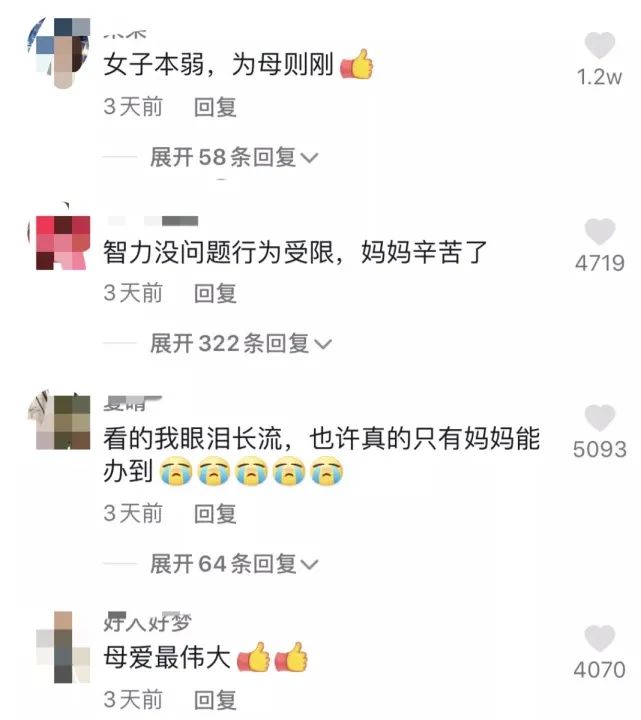
Task: Expand 展开322条回复
Action: click(240, 344)
